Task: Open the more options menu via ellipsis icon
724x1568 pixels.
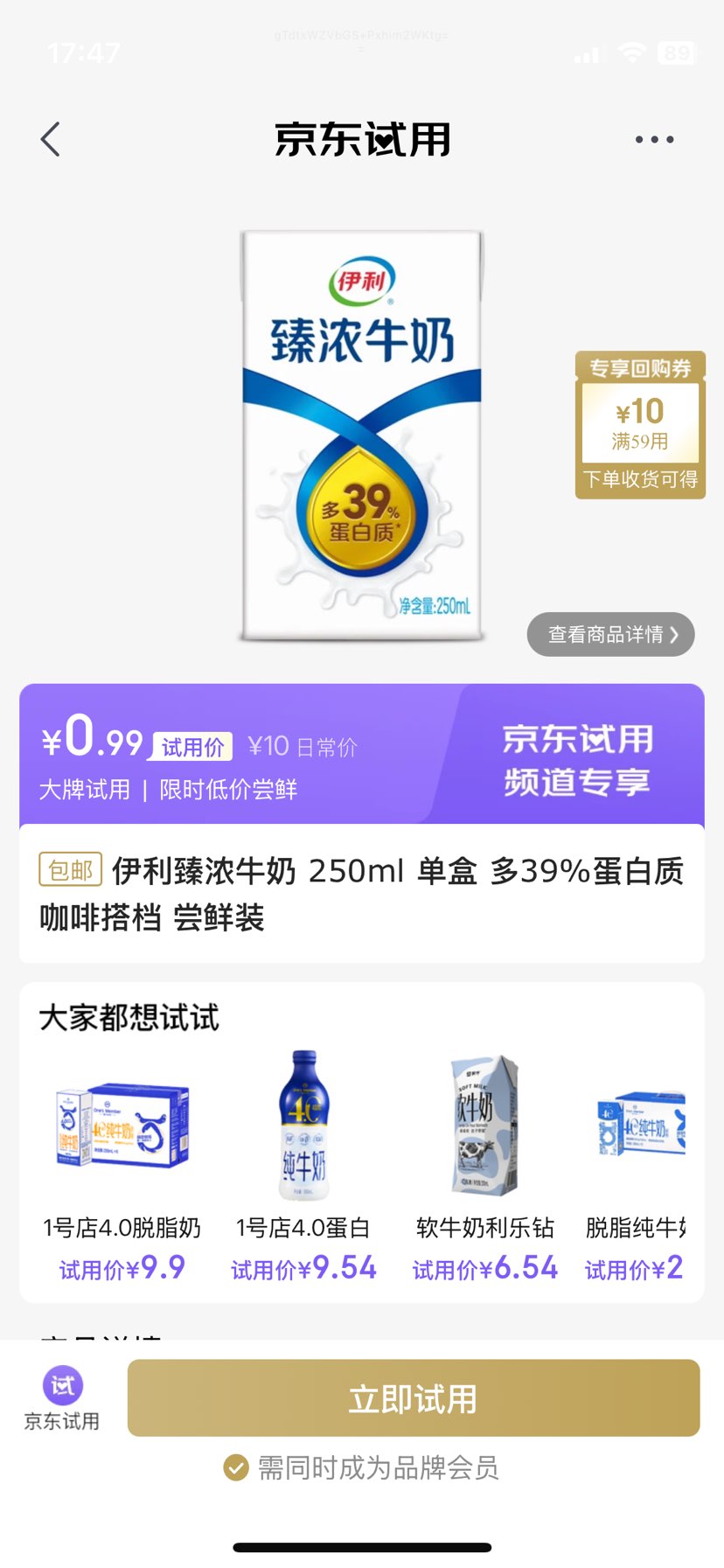Action: click(x=654, y=139)
